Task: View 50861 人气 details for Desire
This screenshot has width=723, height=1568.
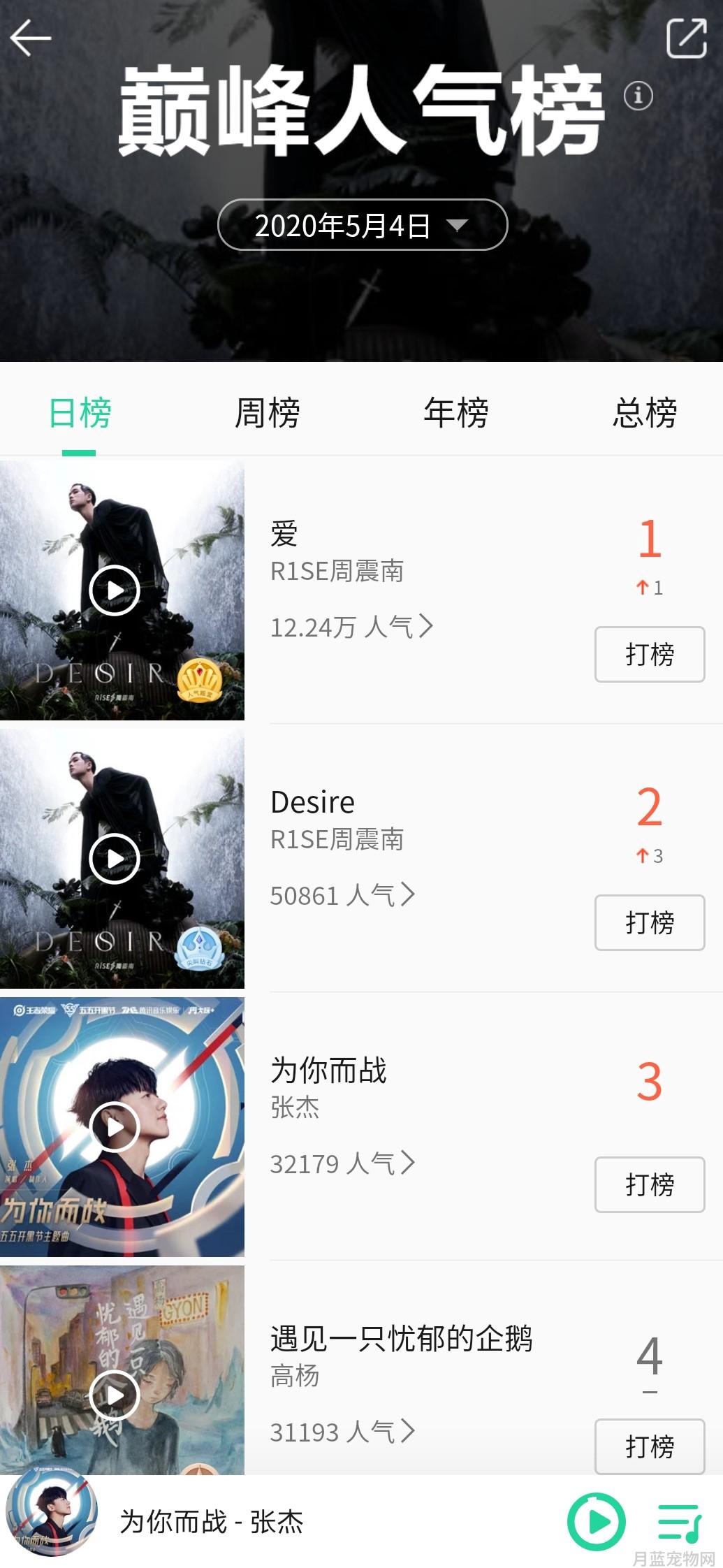Action: tap(342, 895)
